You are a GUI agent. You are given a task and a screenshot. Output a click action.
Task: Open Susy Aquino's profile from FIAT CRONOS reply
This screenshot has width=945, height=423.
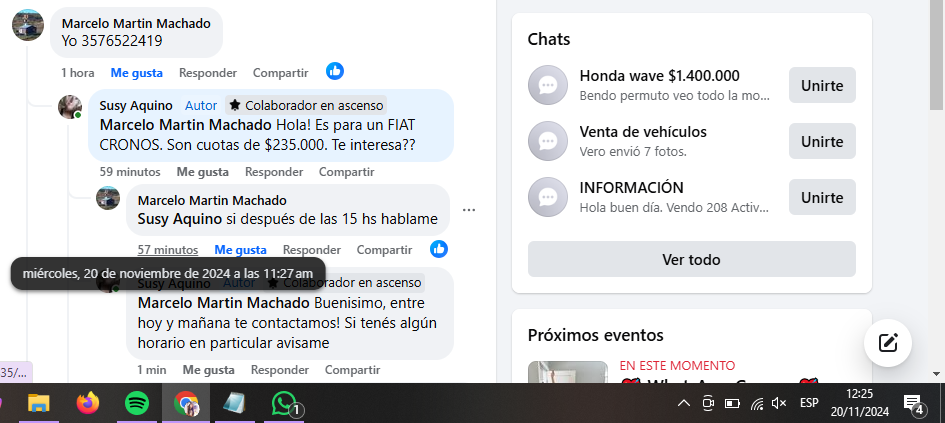pyautogui.click(x=136, y=105)
